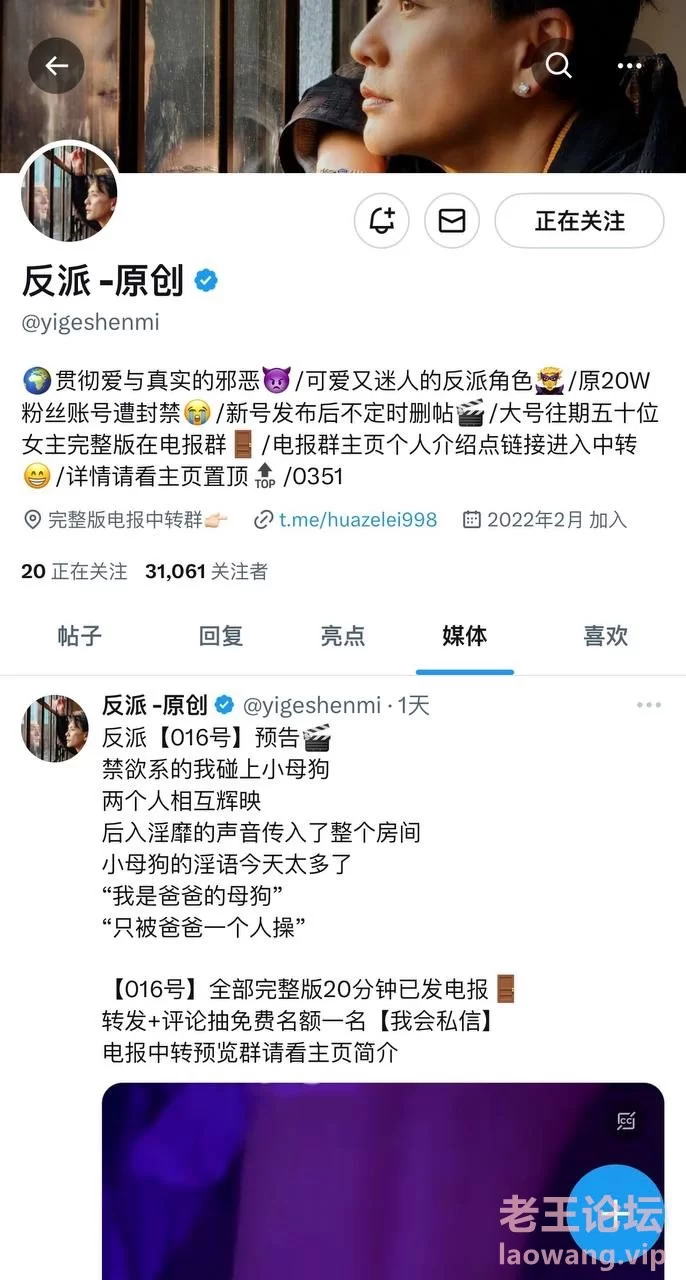Image resolution: width=686 pixels, height=1280 pixels.
Task: Tap the notification bell subscribe icon
Action: (382, 220)
